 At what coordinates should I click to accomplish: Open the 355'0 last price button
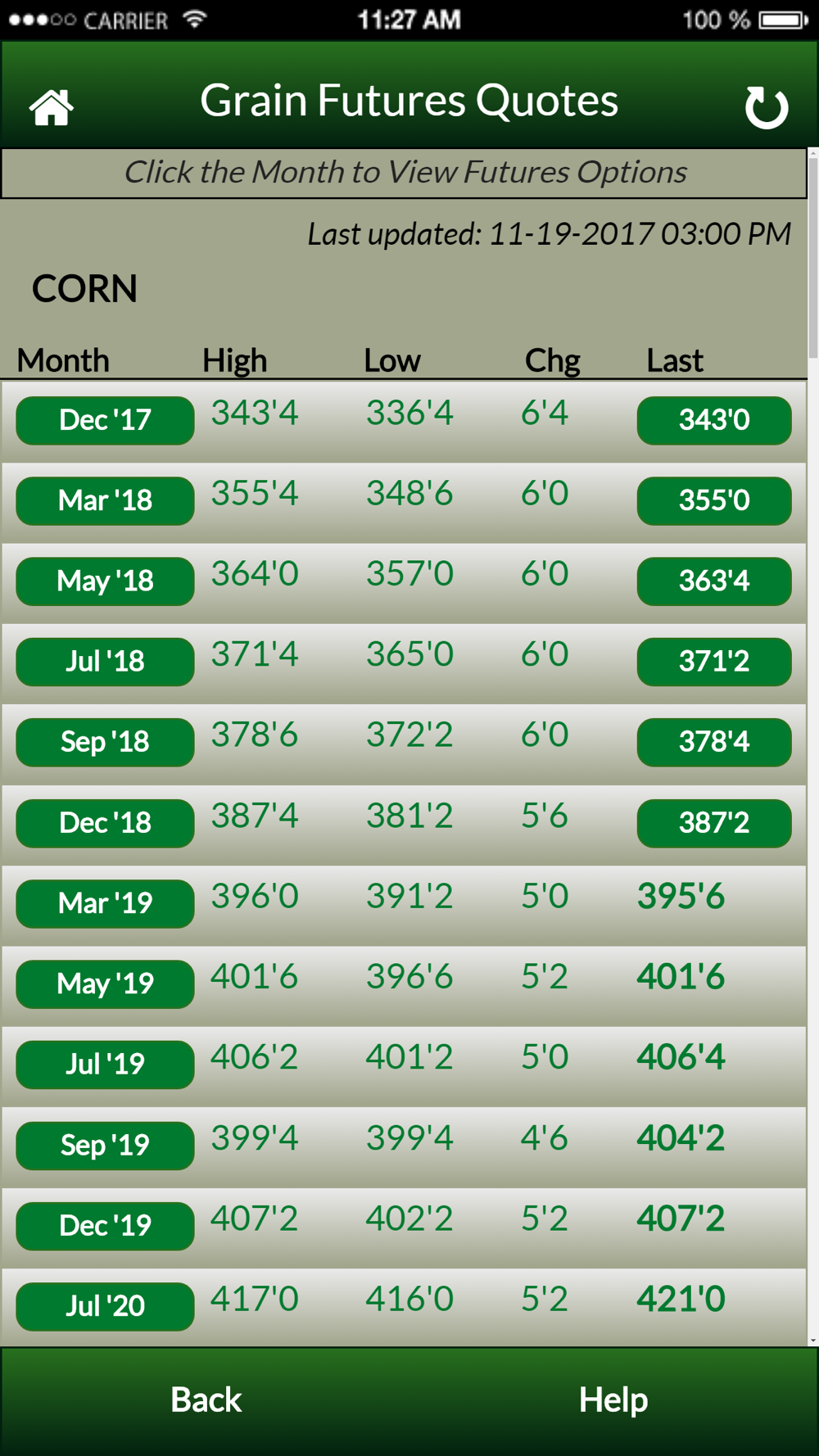(x=714, y=500)
